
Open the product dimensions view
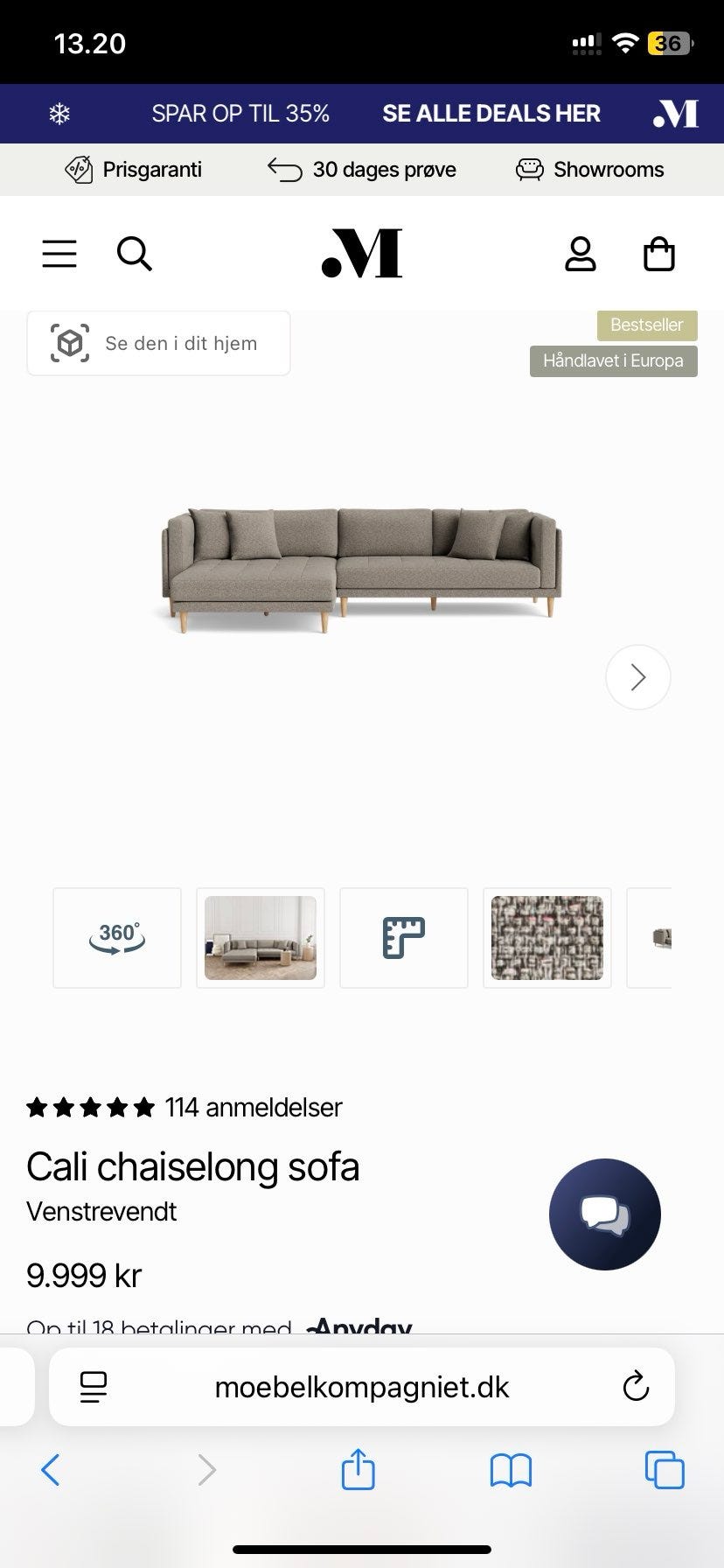pos(403,937)
